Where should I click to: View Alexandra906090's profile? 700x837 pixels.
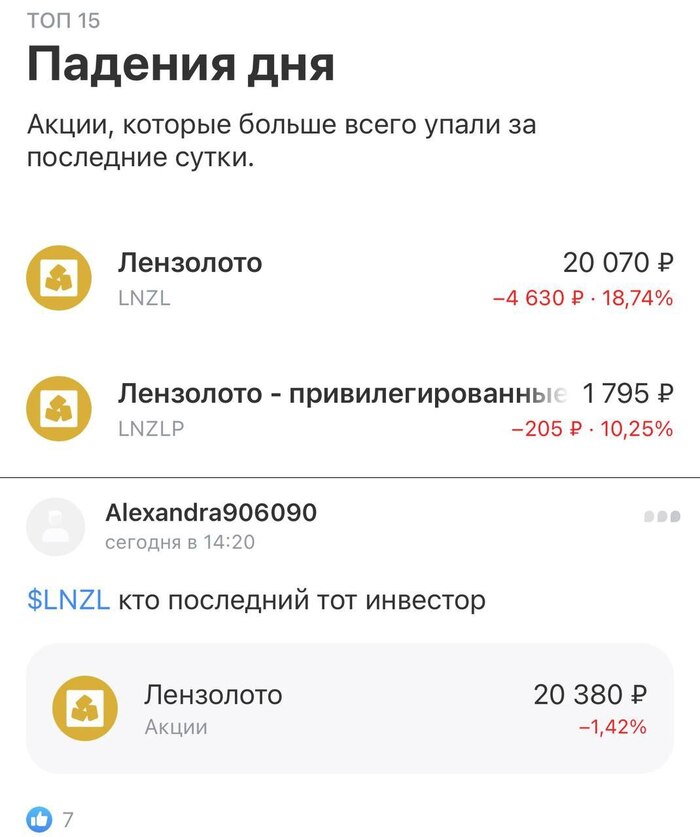(210, 513)
